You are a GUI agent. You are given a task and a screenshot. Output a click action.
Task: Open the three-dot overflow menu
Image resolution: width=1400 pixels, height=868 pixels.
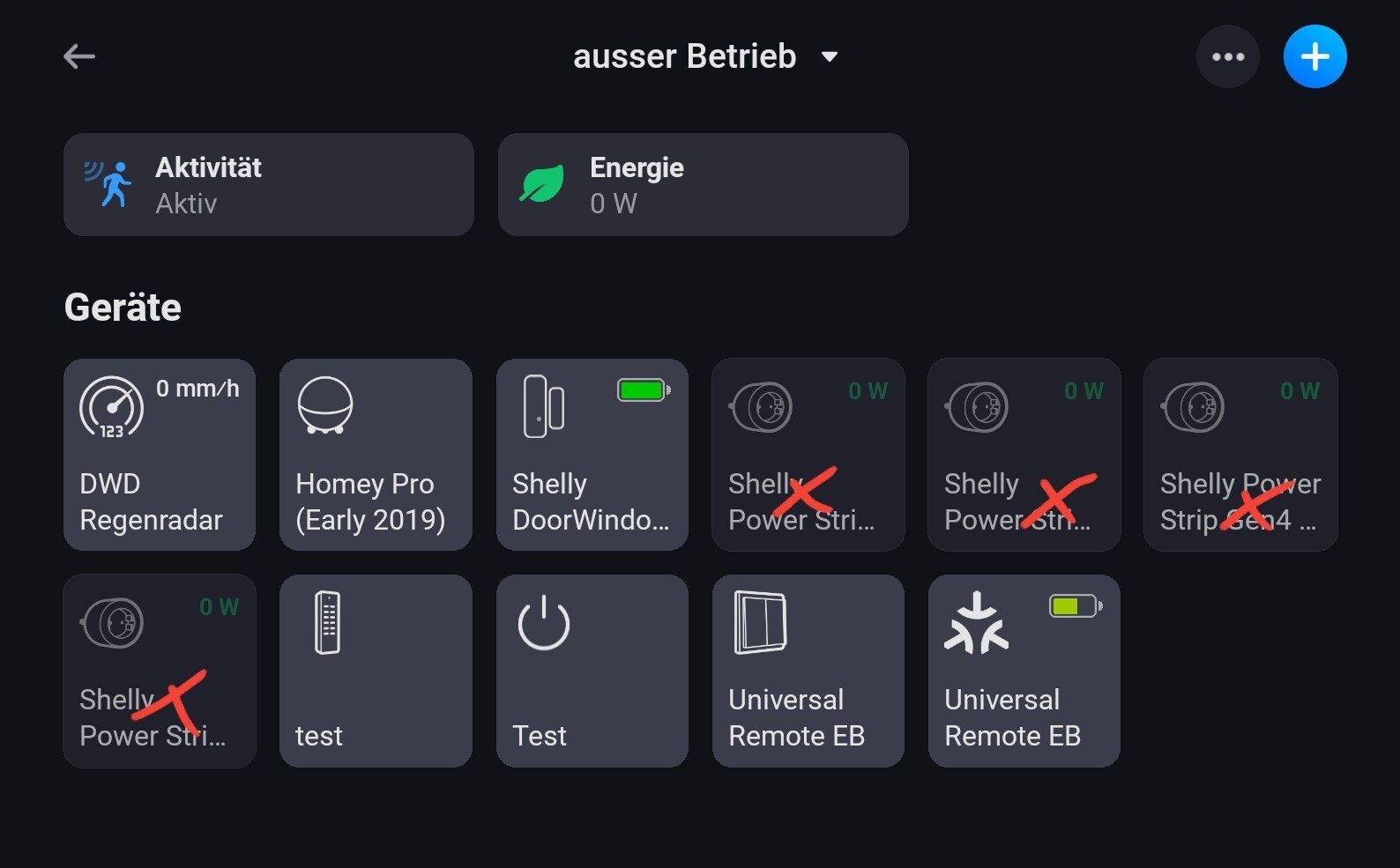[1227, 56]
